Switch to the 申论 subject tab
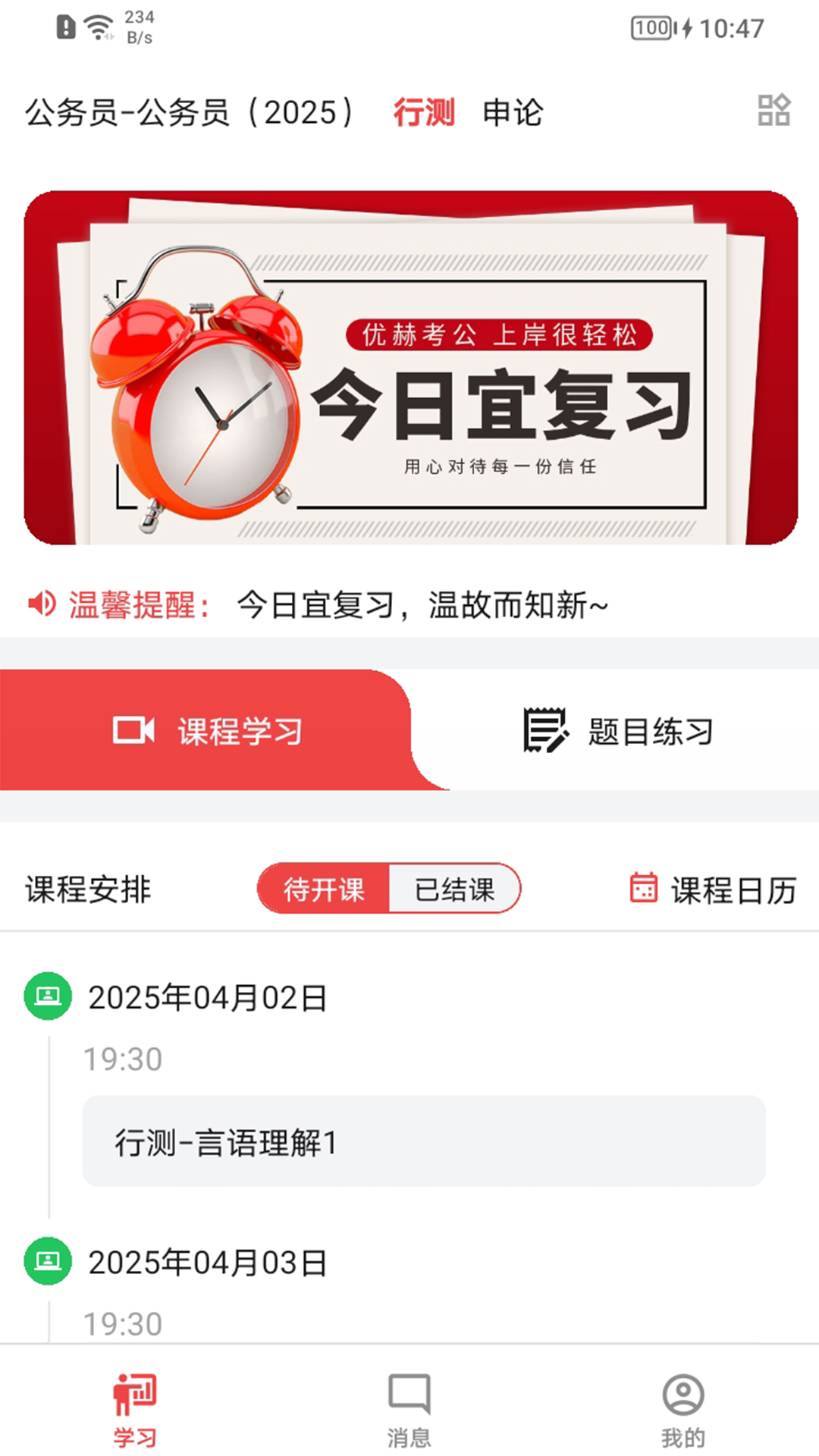The image size is (819, 1456). (513, 113)
